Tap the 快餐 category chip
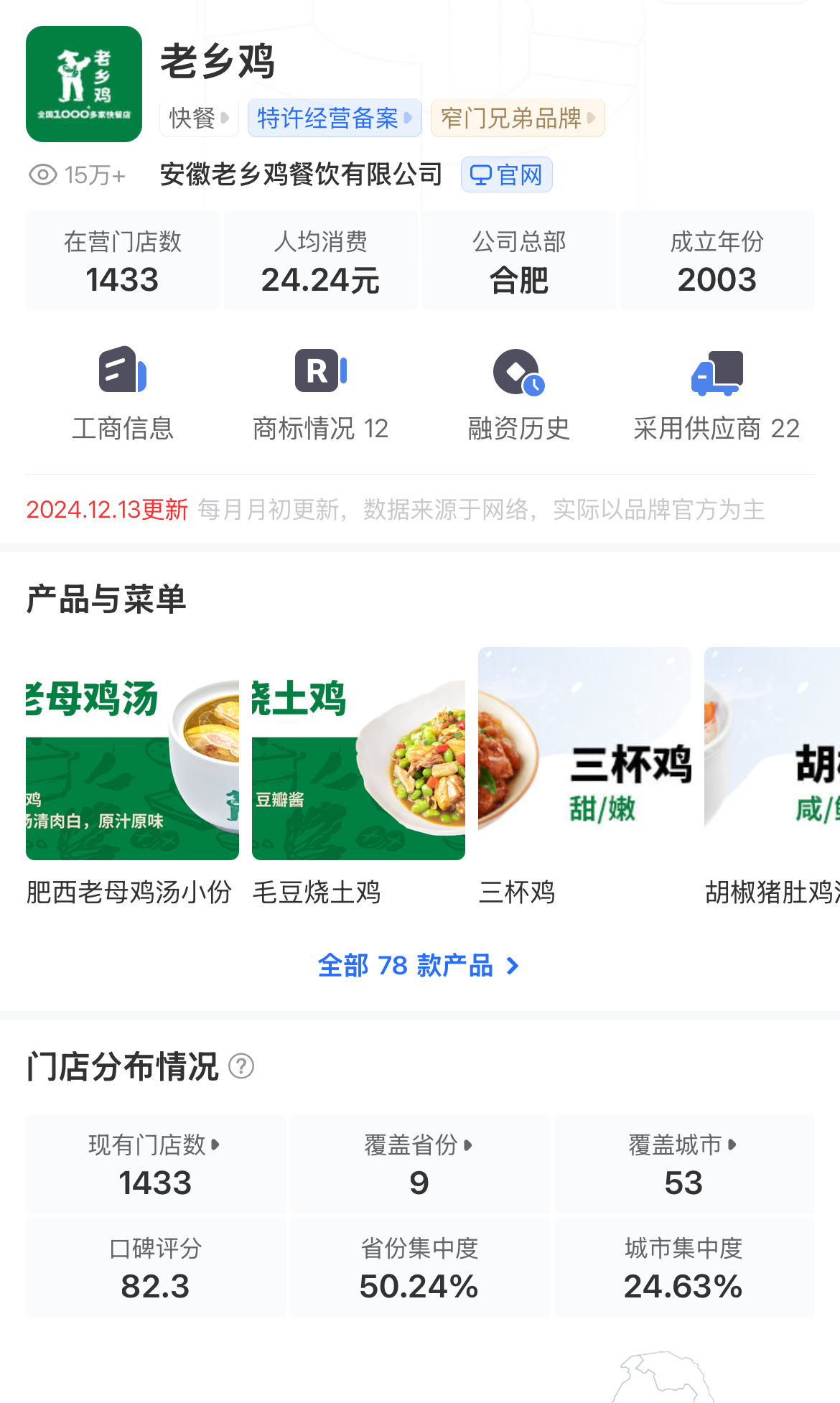Viewport: 840px width, 1403px height. (198, 118)
